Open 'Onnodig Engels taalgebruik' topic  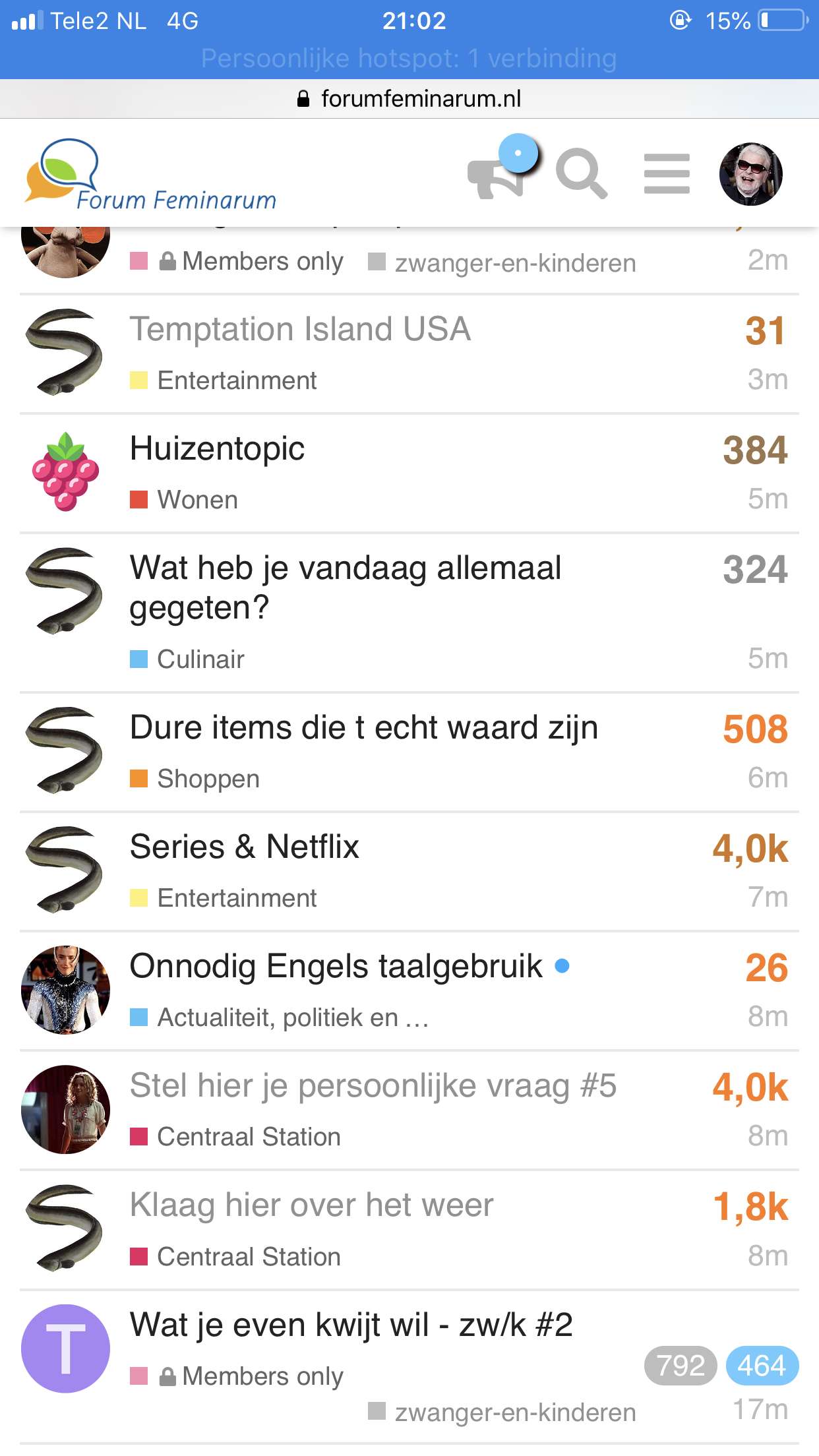[x=336, y=967]
